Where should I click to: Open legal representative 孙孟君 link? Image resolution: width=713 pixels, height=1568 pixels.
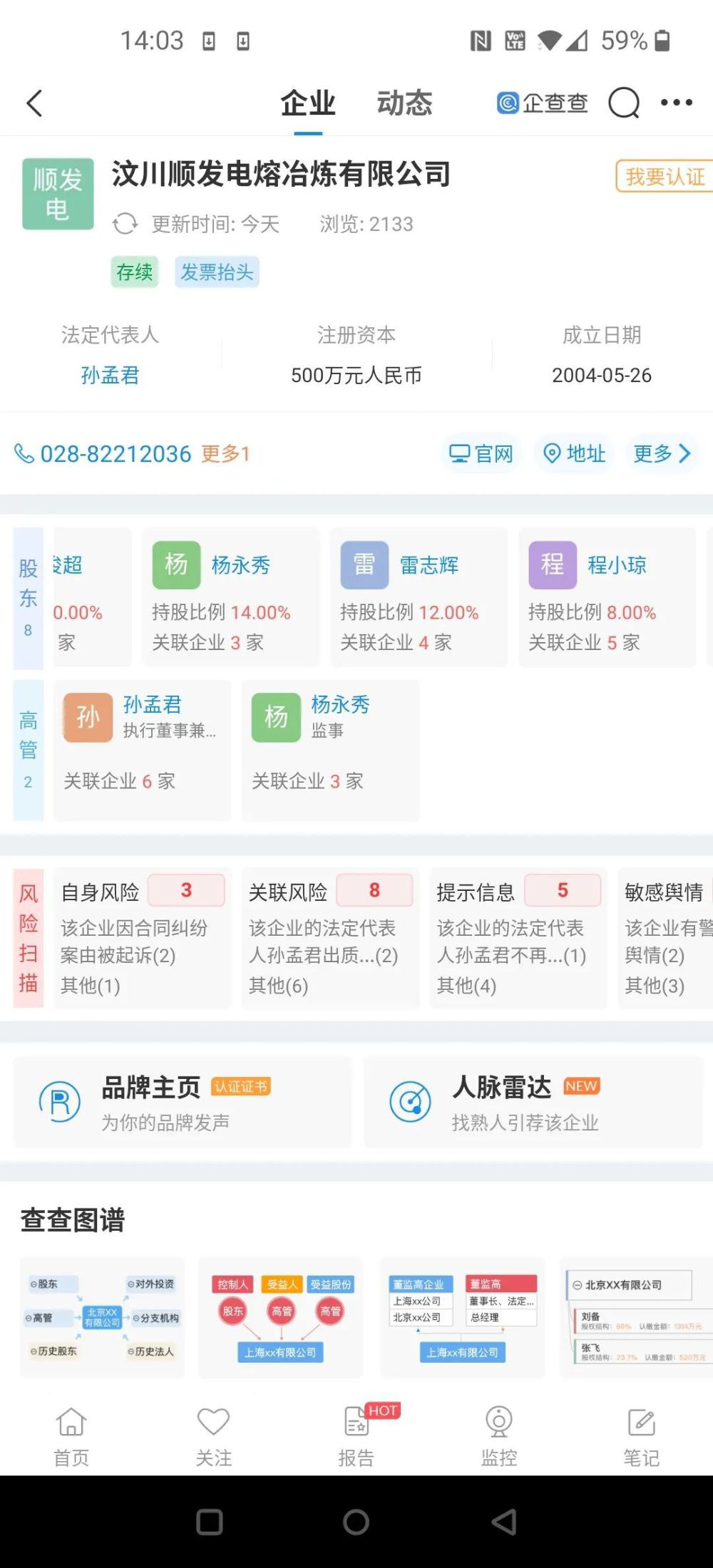tap(110, 375)
